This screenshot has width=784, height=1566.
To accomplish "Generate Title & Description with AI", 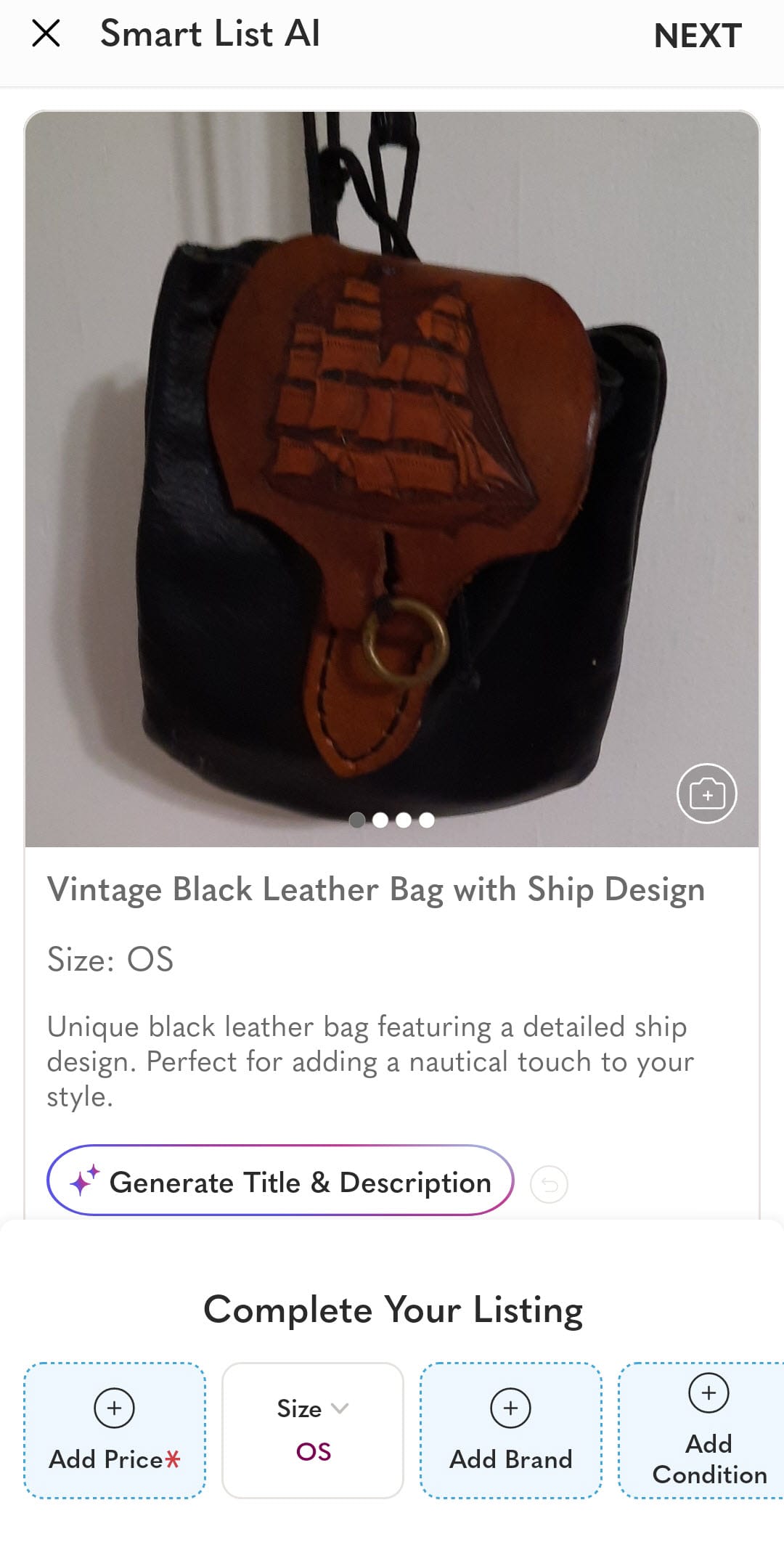I will click(280, 1182).
